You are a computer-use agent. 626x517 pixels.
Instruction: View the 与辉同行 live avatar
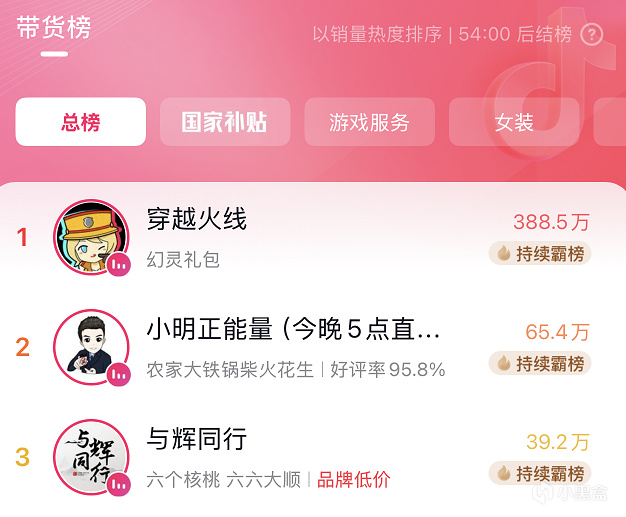tap(91, 458)
